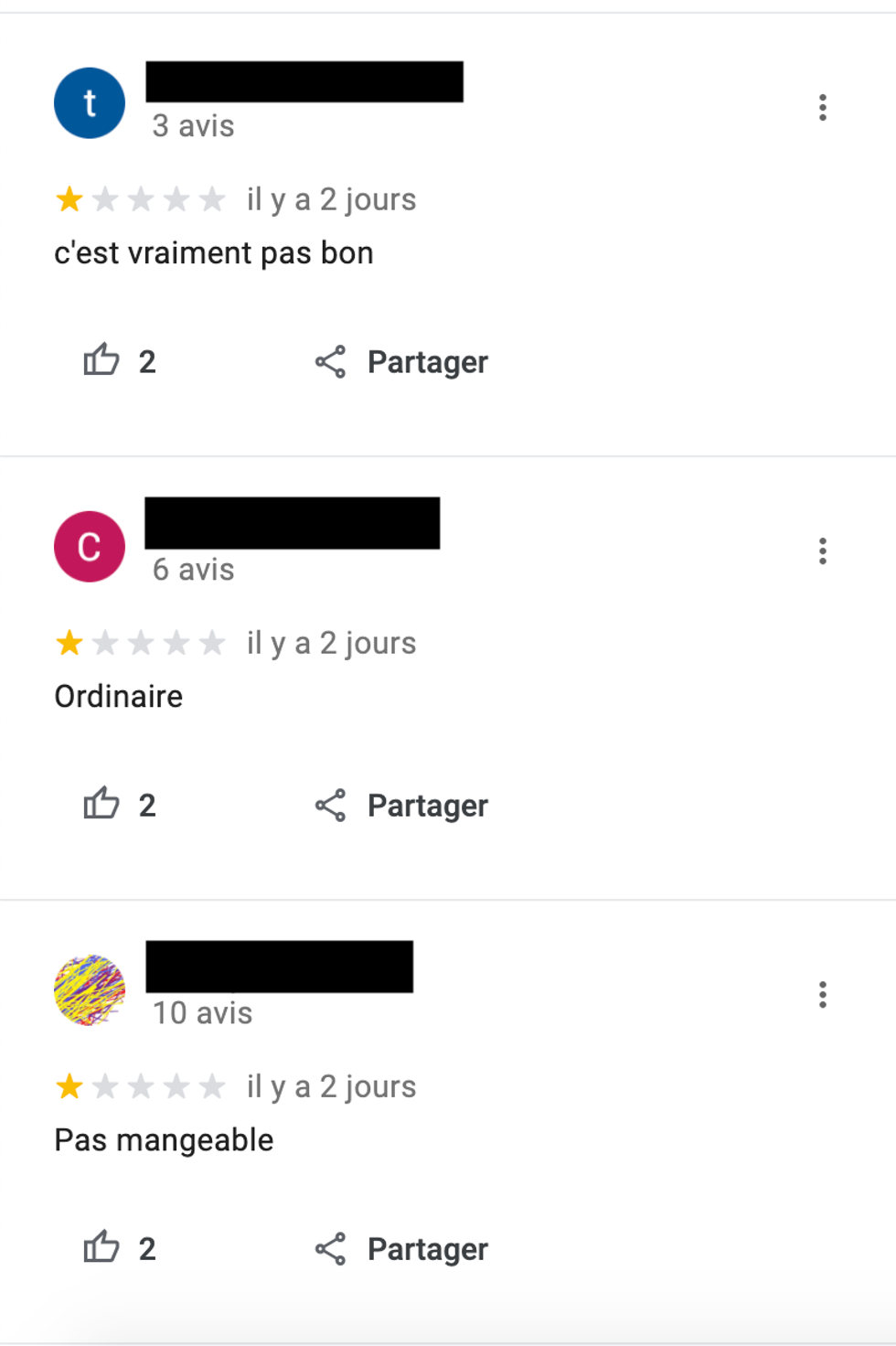Open overflow menu on "Pas mangeable" review
The width and height of the screenshot is (896, 1346).
point(823,995)
